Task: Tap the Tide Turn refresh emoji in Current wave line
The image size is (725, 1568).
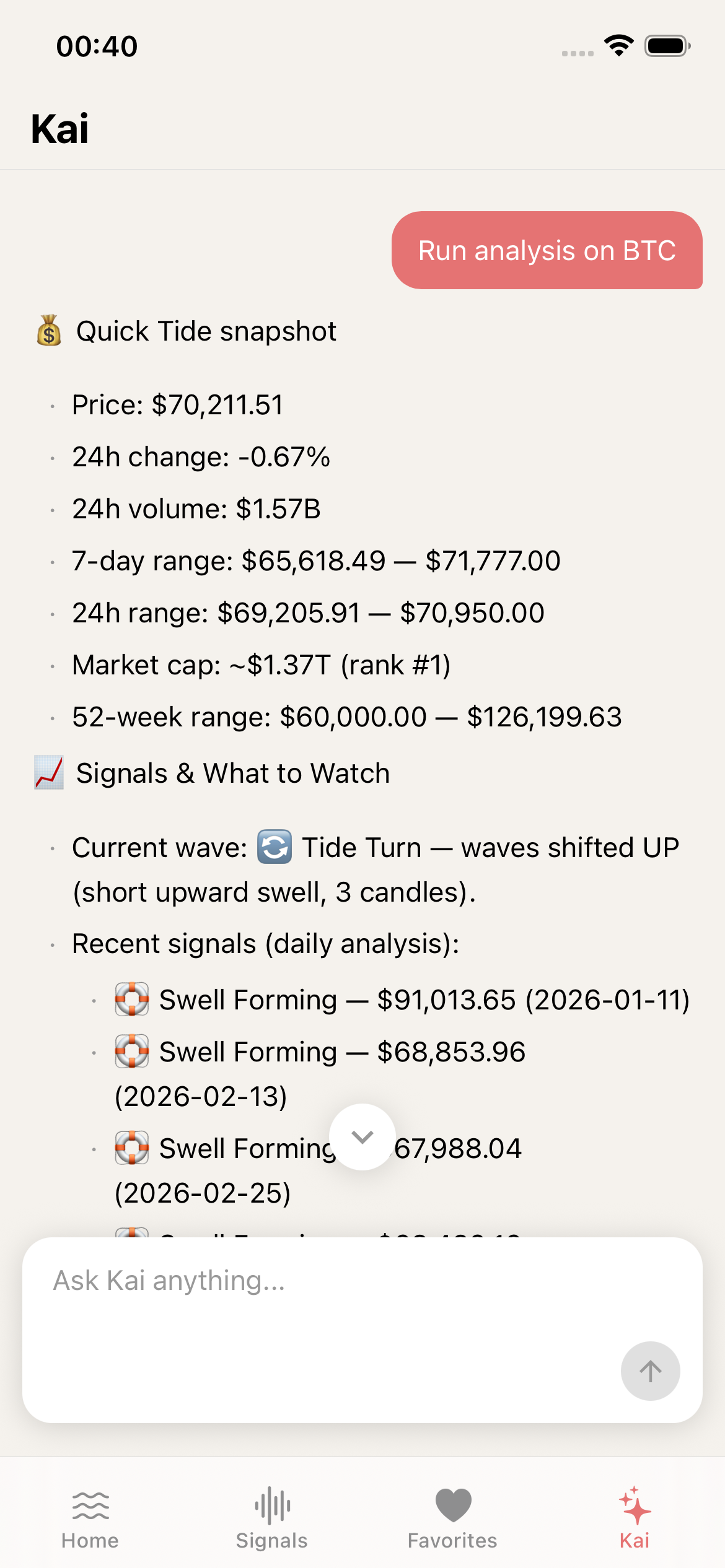Action: (x=273, y=847)
